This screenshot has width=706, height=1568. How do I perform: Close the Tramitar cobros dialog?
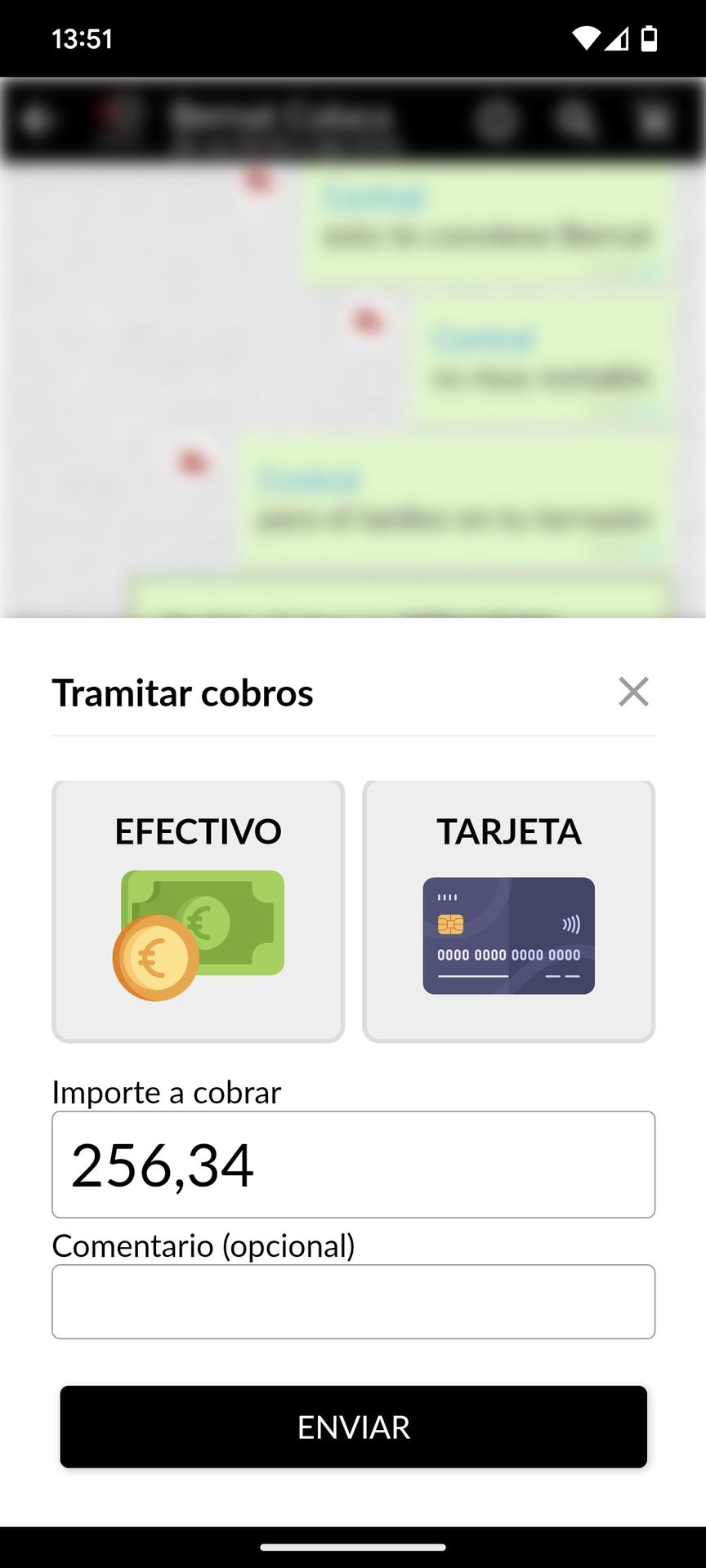point(633,692)
